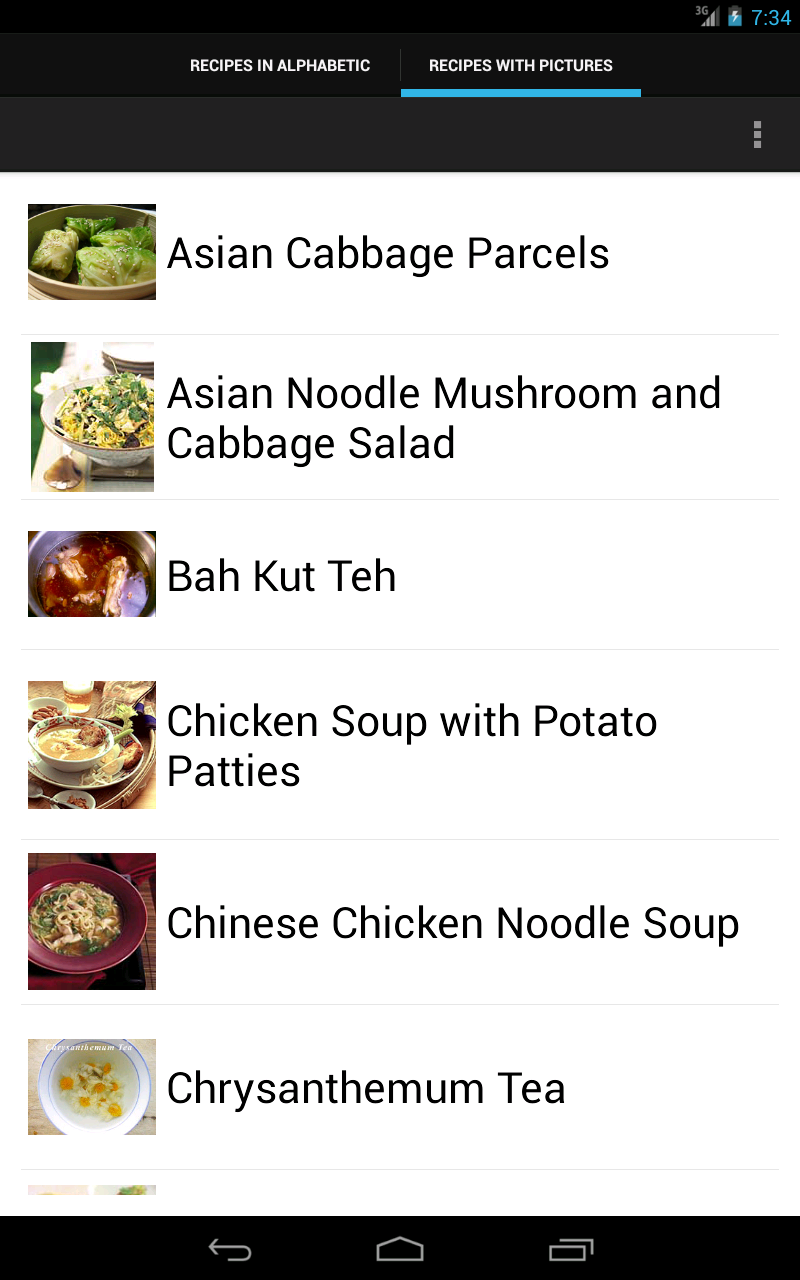The image size is (800, 1280).
Task: Tap the system home button
Action: pos(400,1249)
